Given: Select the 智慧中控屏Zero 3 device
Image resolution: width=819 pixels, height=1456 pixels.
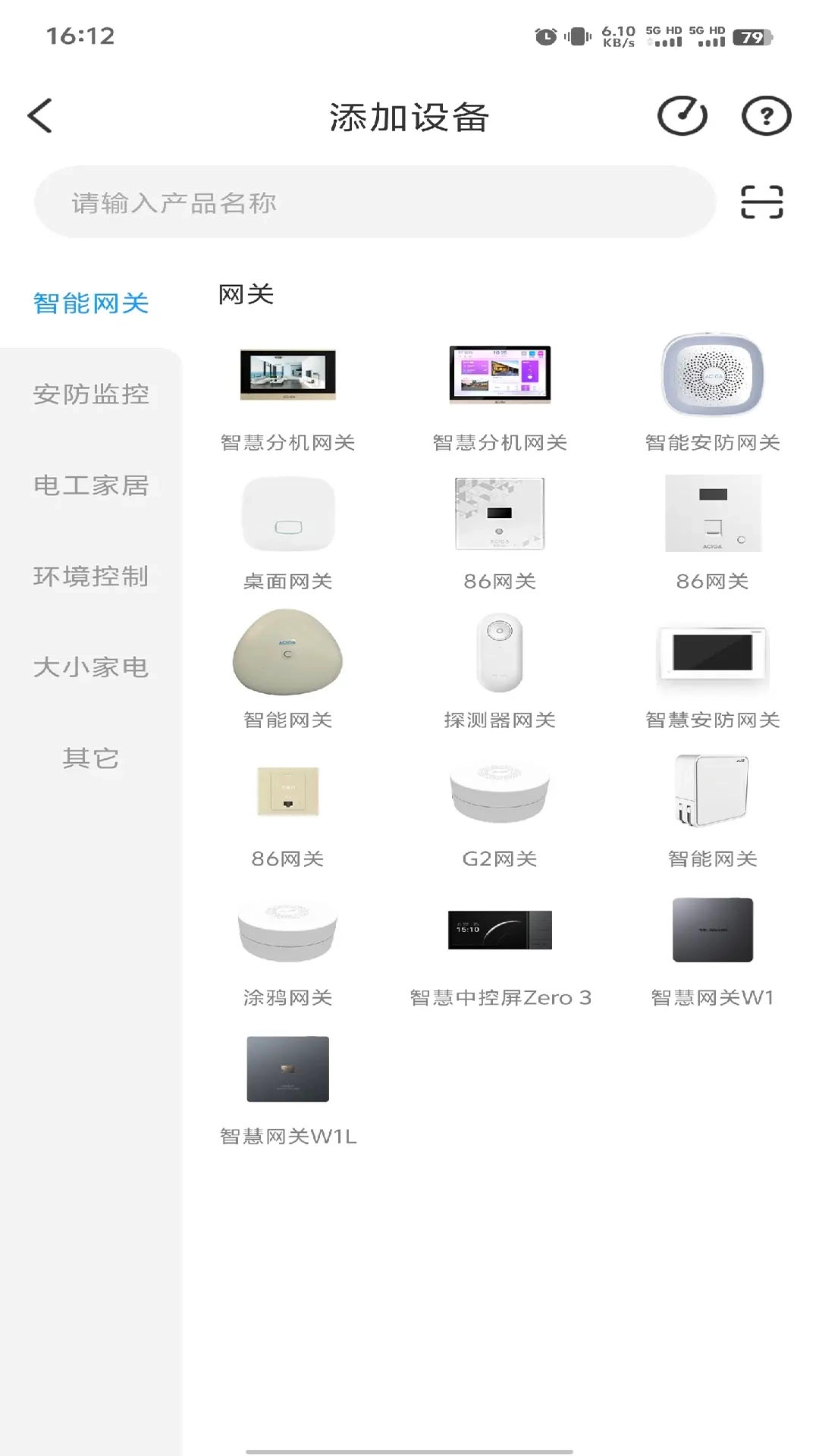Looking at the screenshot, I should point(499,931).
